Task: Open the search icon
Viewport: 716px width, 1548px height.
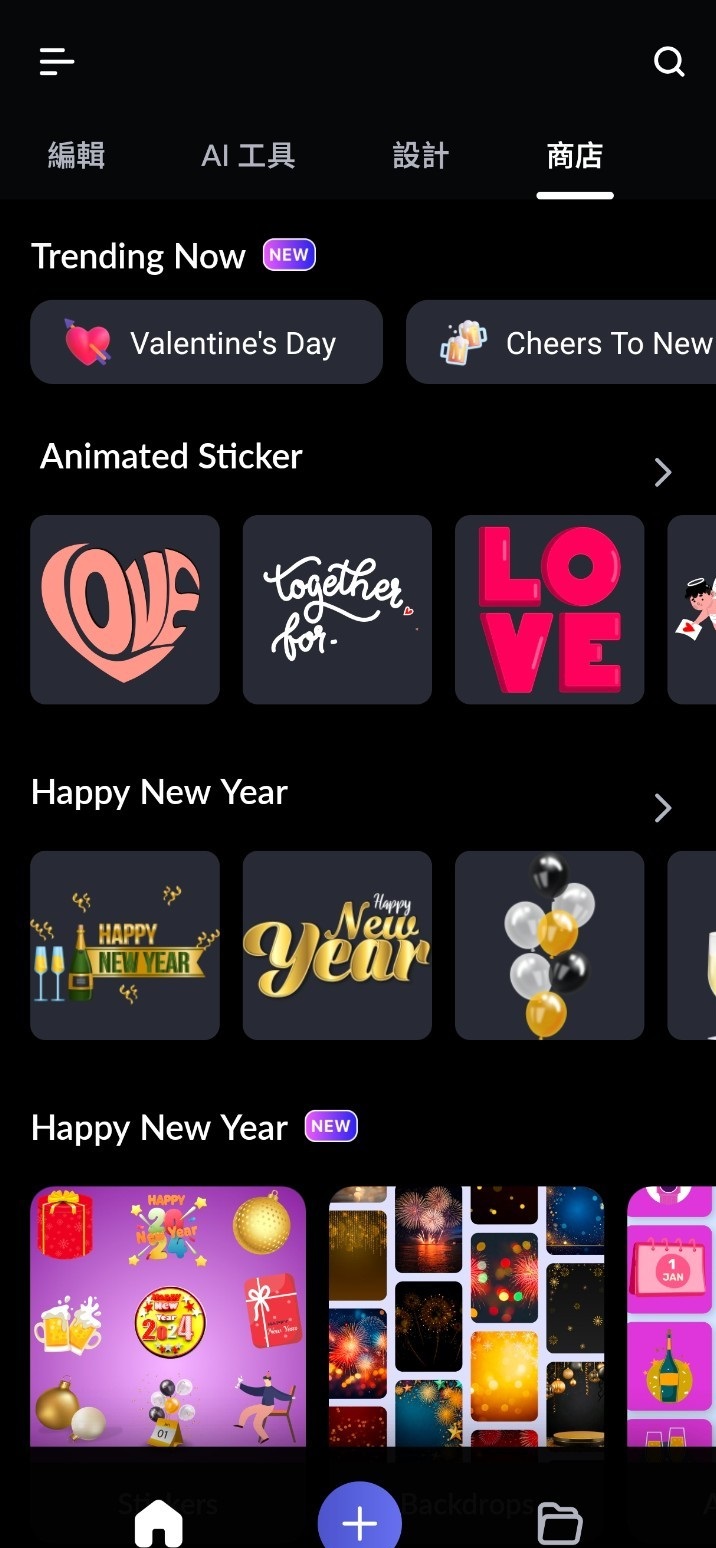Action: coord(669,62)
